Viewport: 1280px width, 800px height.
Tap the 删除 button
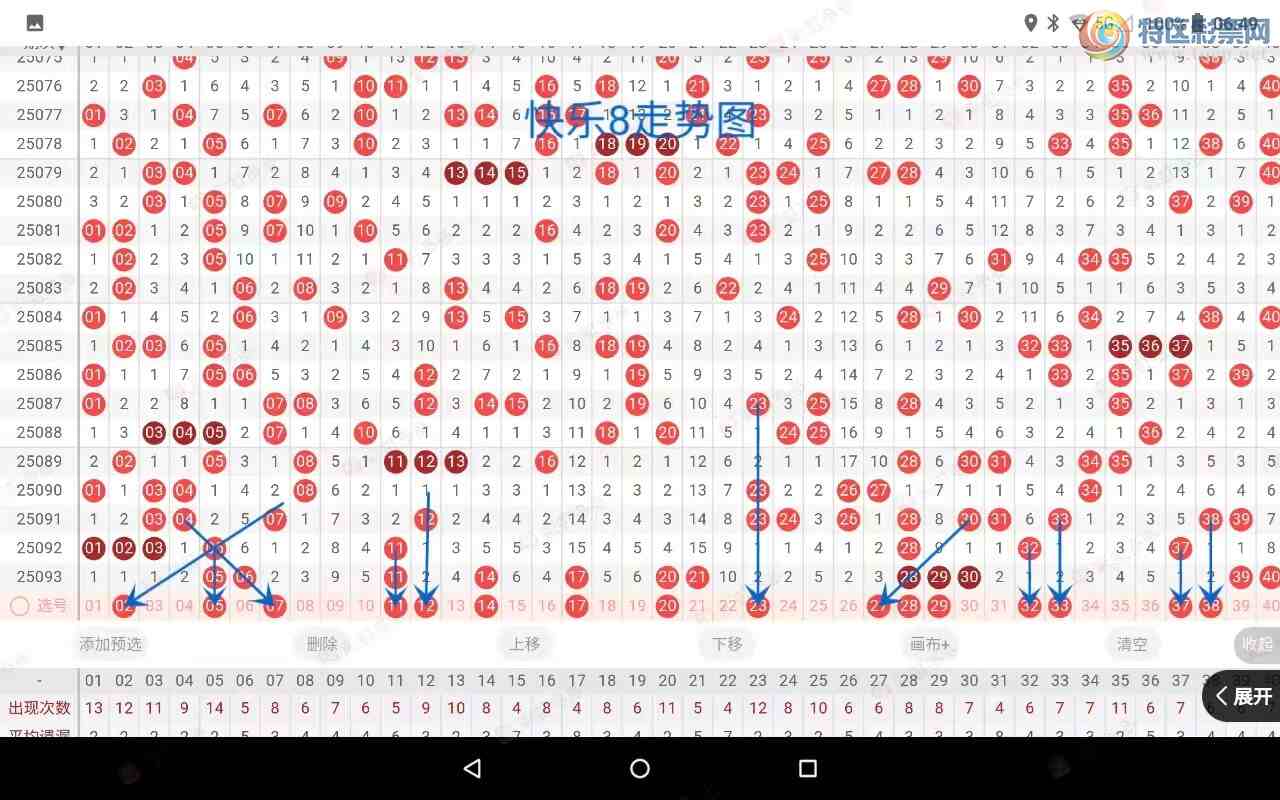click(322, 644)
